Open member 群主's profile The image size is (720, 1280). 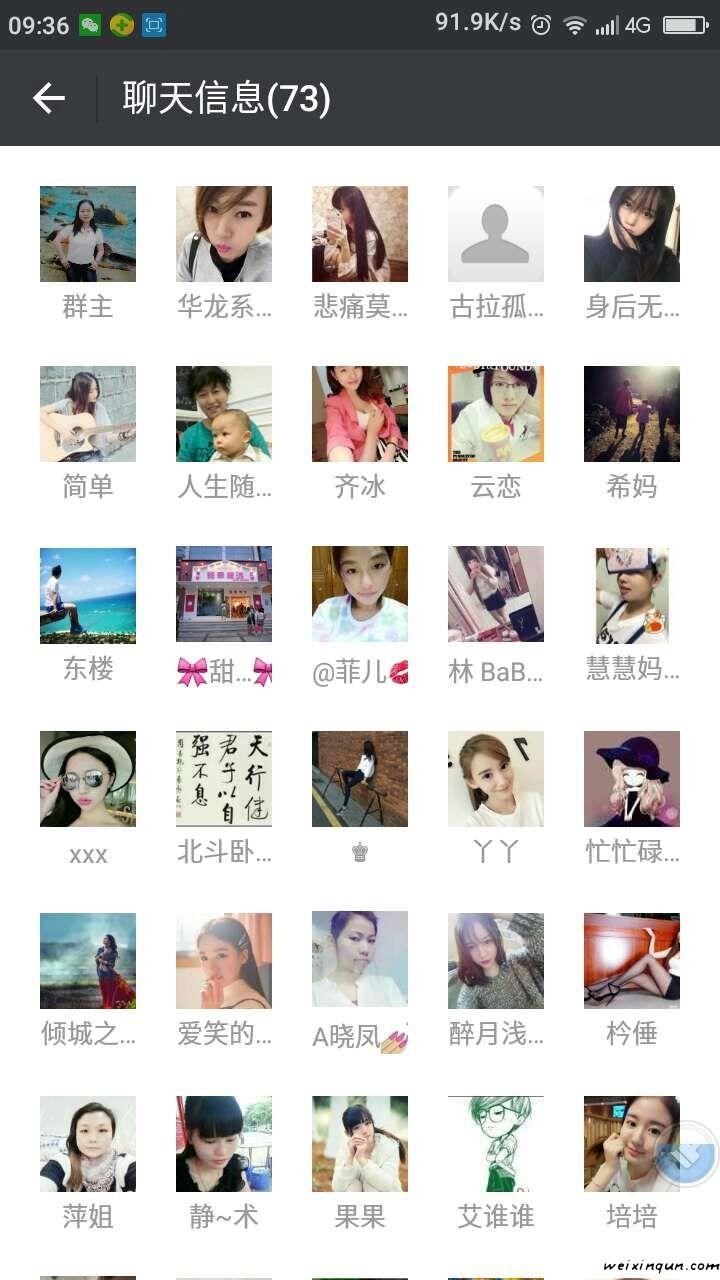pos(88,234)
